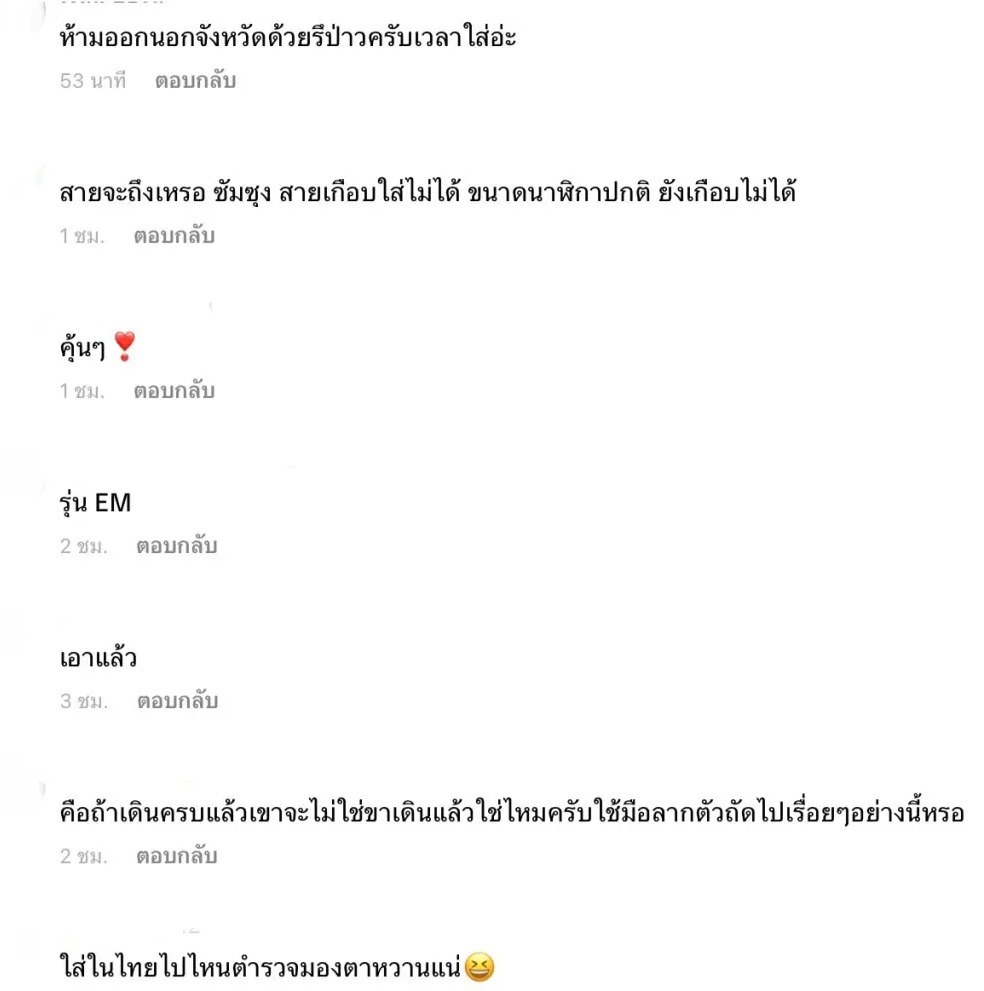Reply to the 53 นาที comment about ห้ามออกนอกจังหวัด
Viewport: 984px width, 991px height.
coord(195,82)
